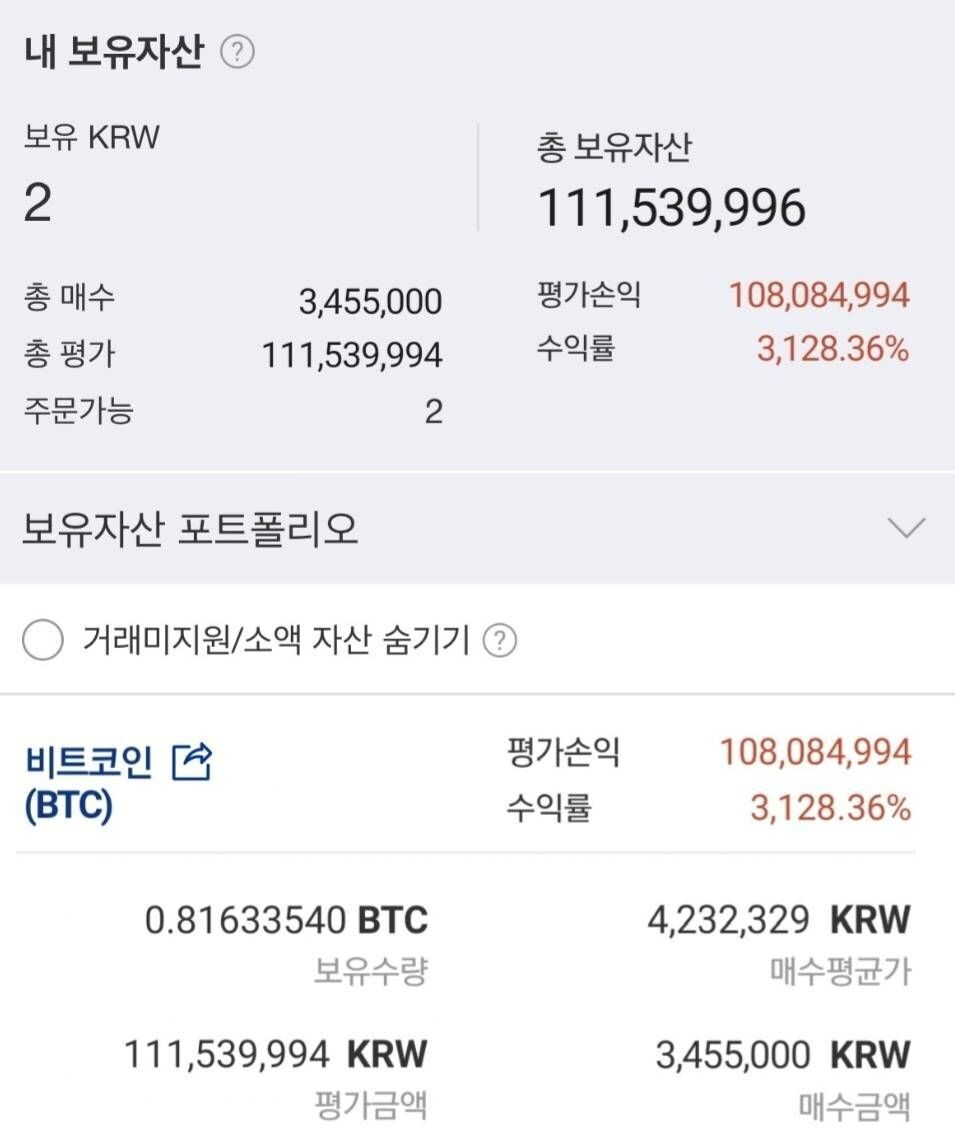Click the 총 매수 amount 3,455,000
Screen dimensions: 955x1144
coord(371,301)
